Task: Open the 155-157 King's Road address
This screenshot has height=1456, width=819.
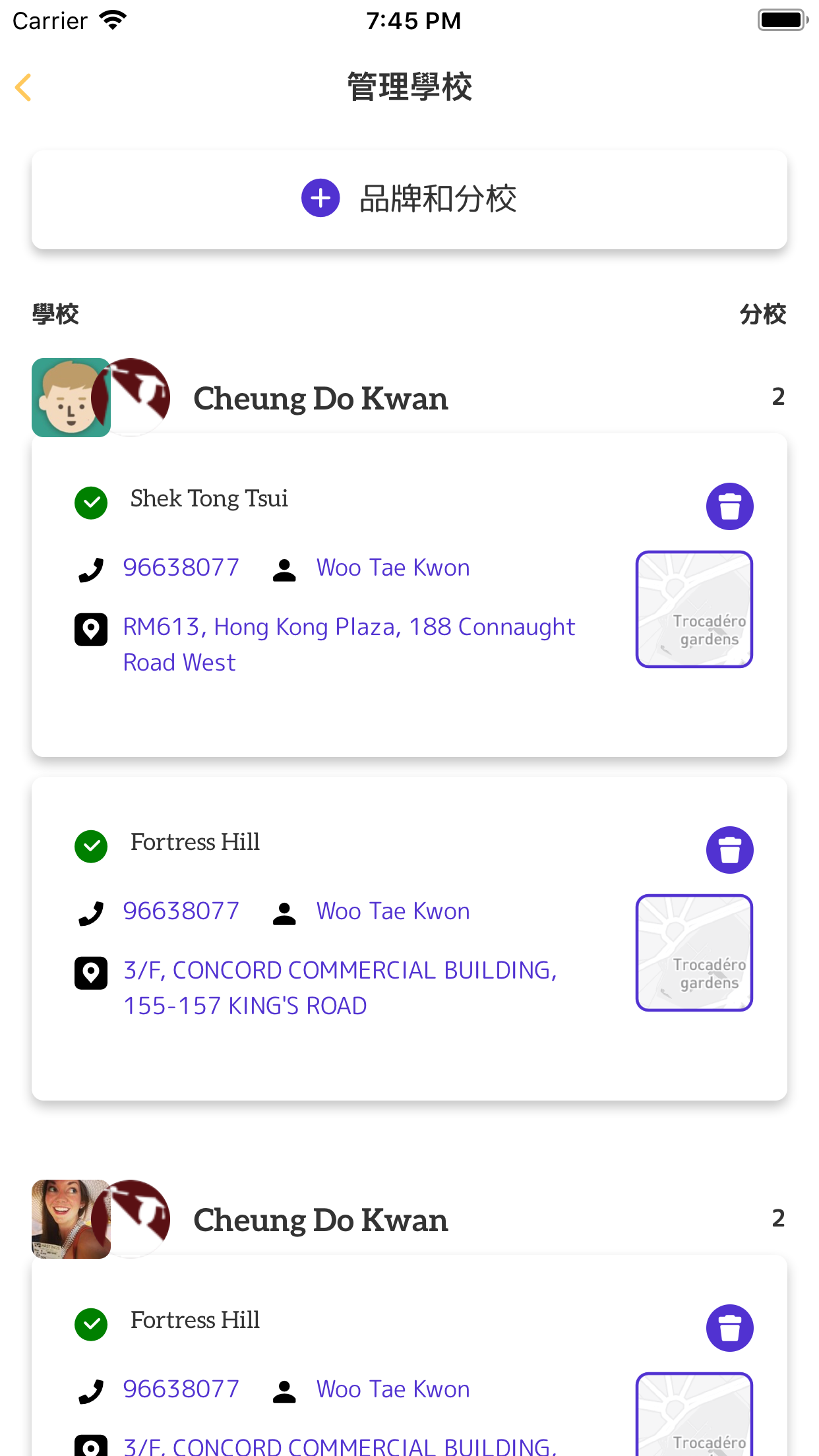Action: (x=340, y=988)
